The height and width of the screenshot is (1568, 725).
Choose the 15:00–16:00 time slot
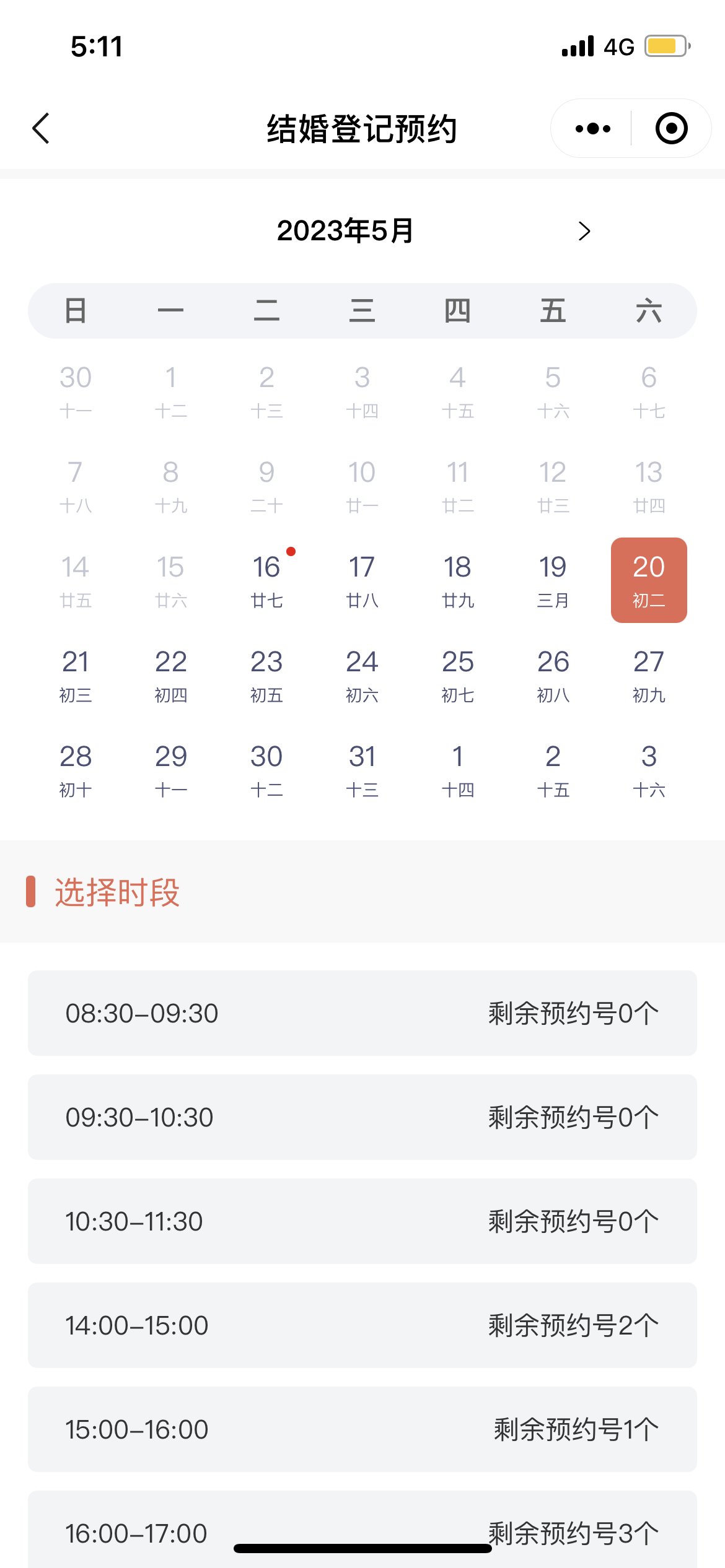click(362, 1429)
